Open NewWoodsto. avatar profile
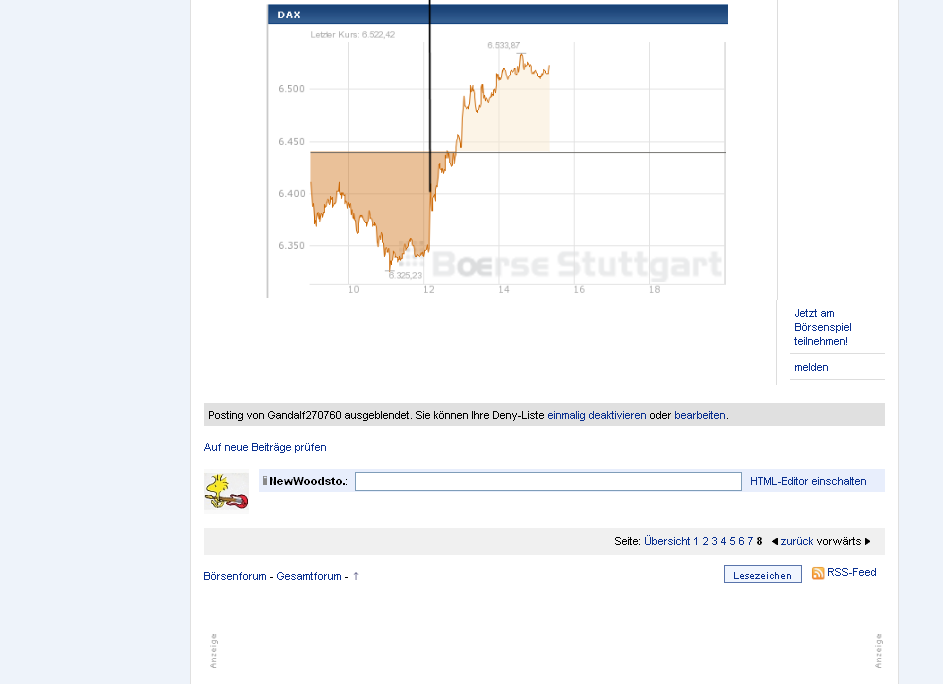This screenshot has height=684, width=943. 226,492
